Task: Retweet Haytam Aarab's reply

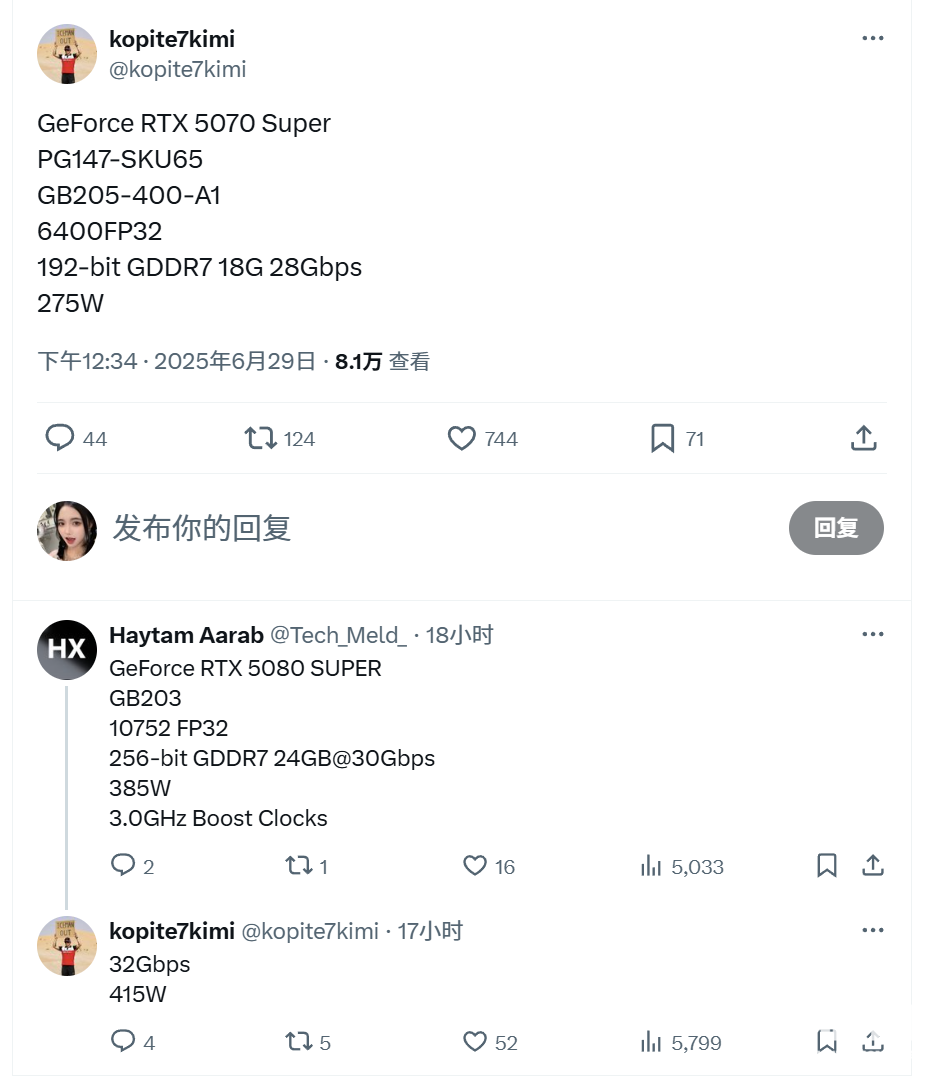Action: [299, 866]
